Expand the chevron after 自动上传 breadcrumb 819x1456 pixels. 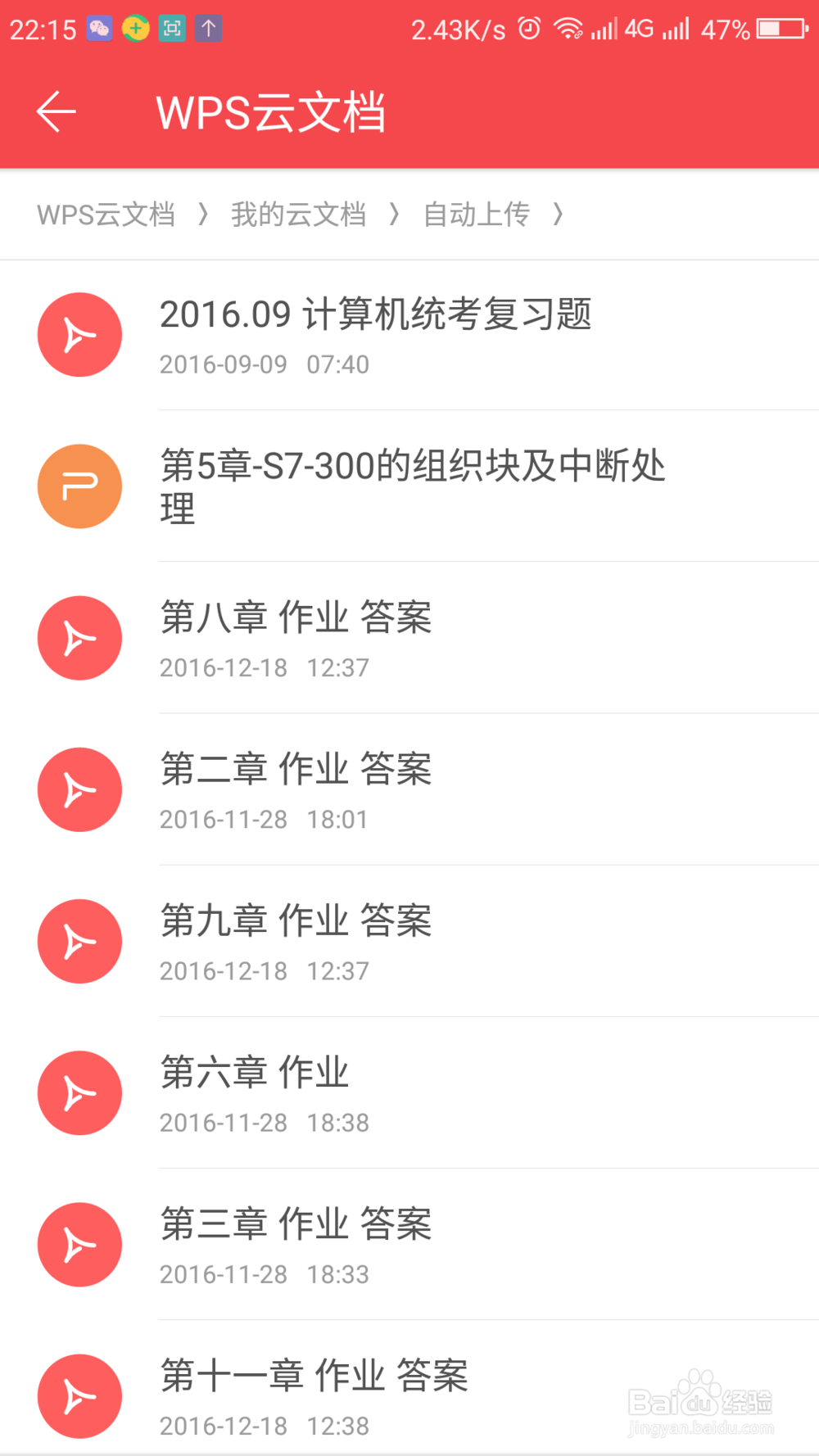click(558, 215)
